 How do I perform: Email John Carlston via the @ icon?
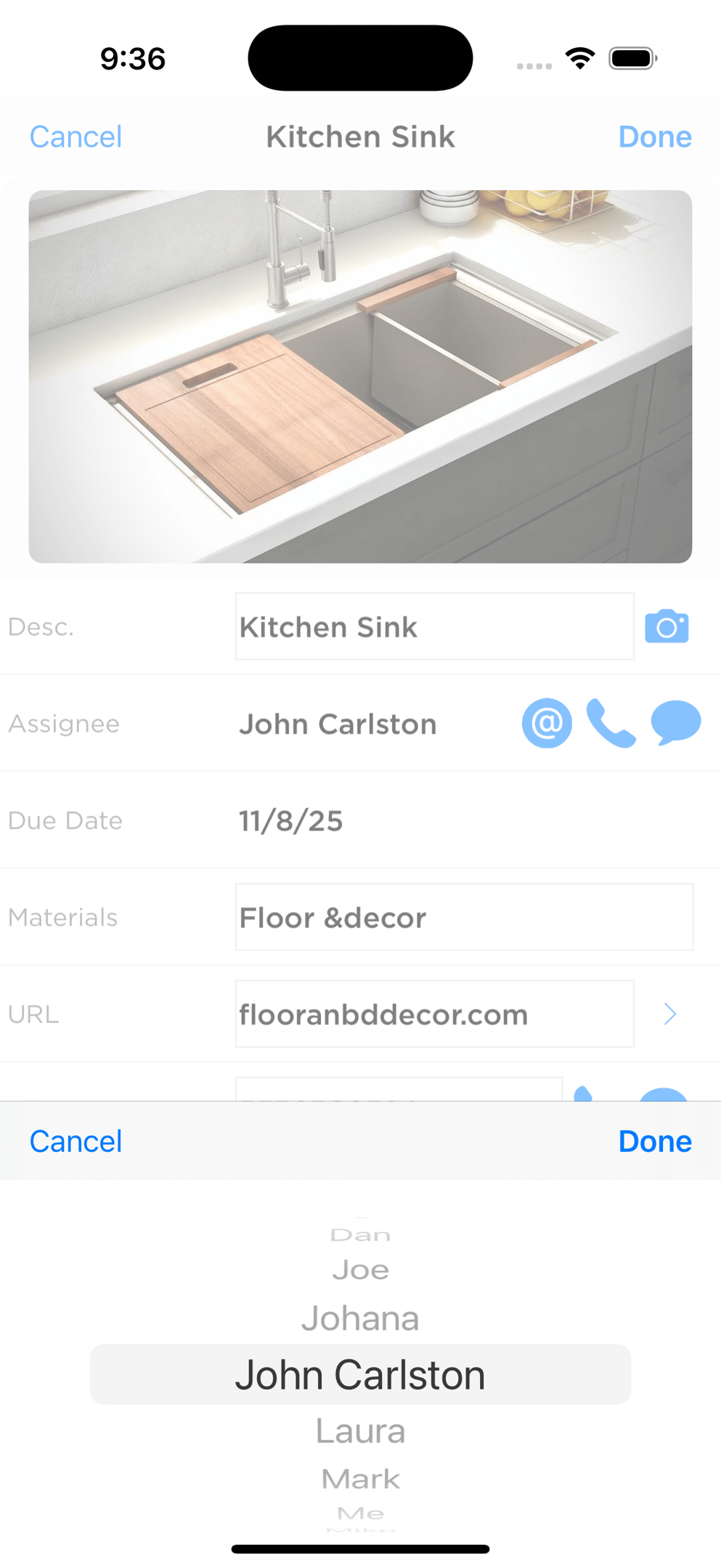(x=547, y=723)
